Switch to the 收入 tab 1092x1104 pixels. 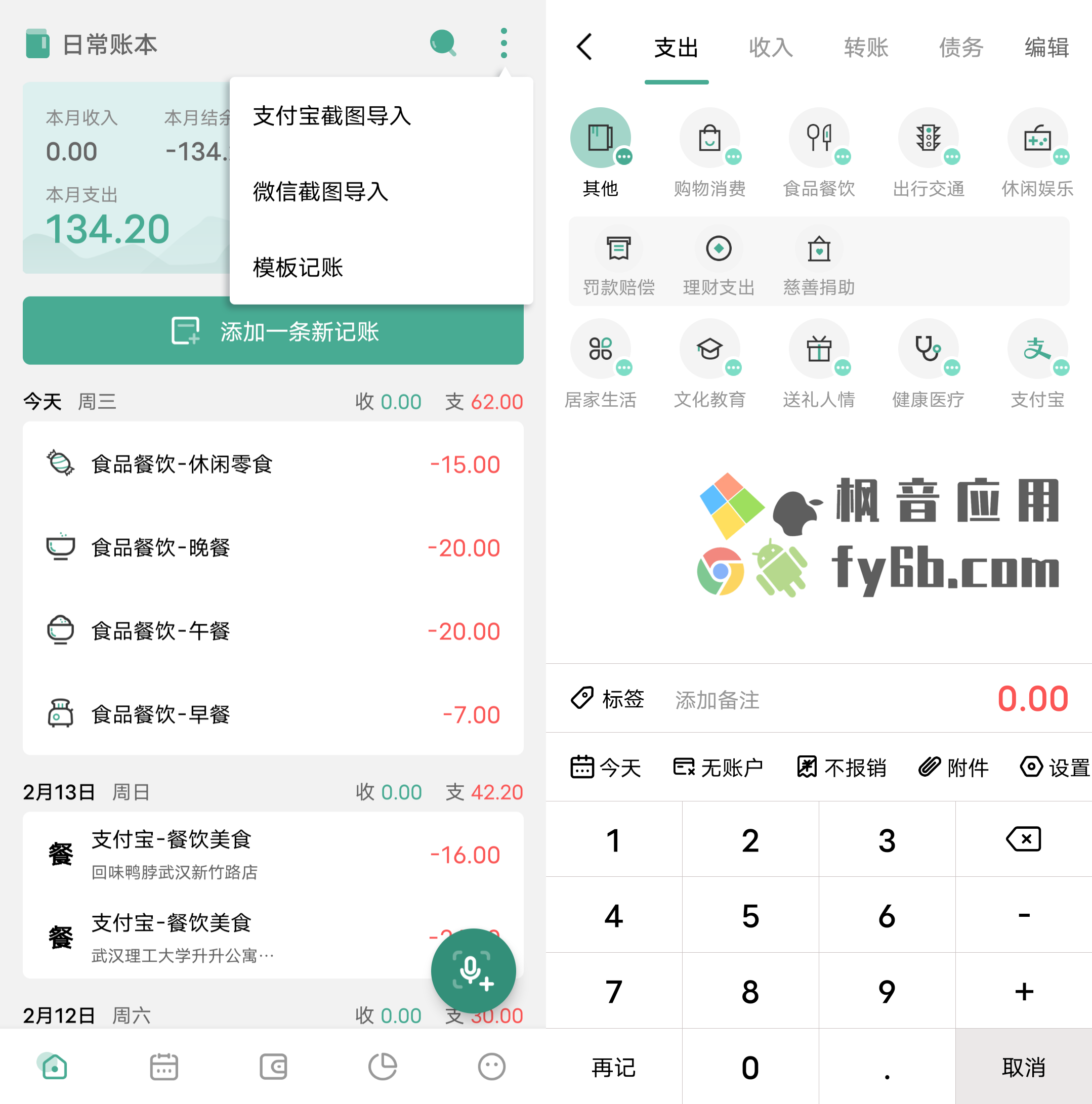770,48
